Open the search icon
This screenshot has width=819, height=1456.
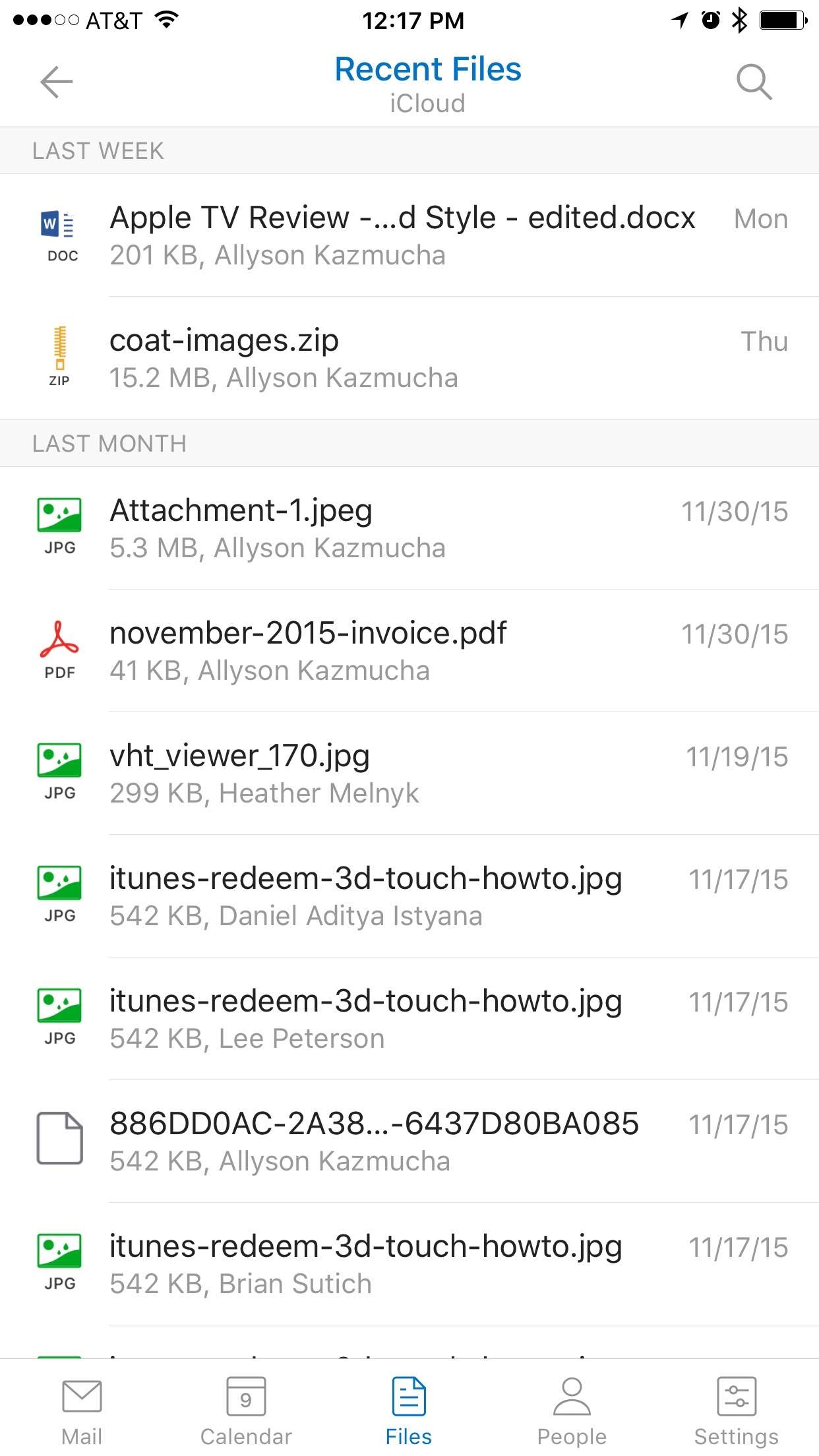[754, 82]
